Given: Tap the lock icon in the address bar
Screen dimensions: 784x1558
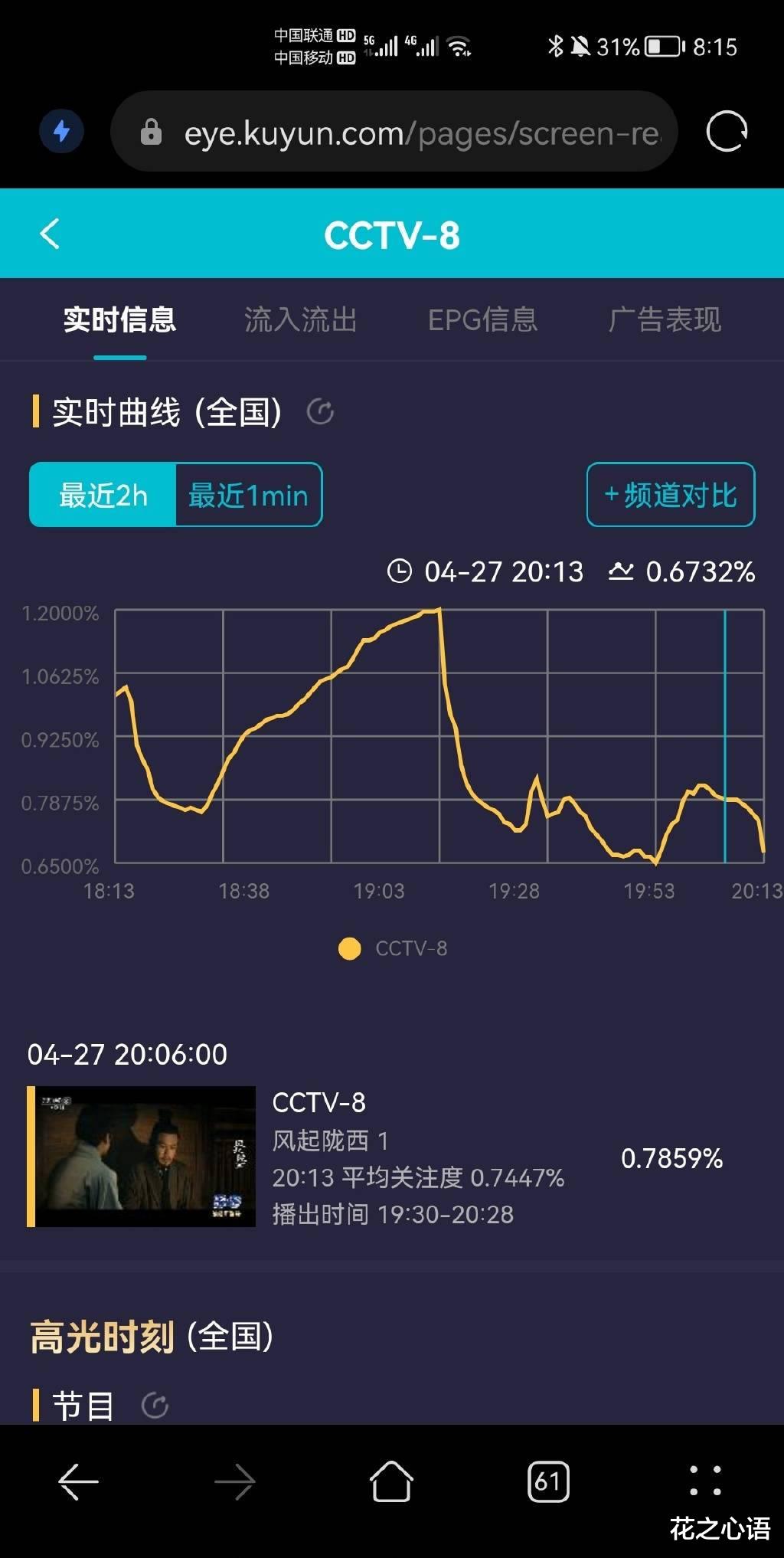Looking at the screenshot, I should (152, 131).
